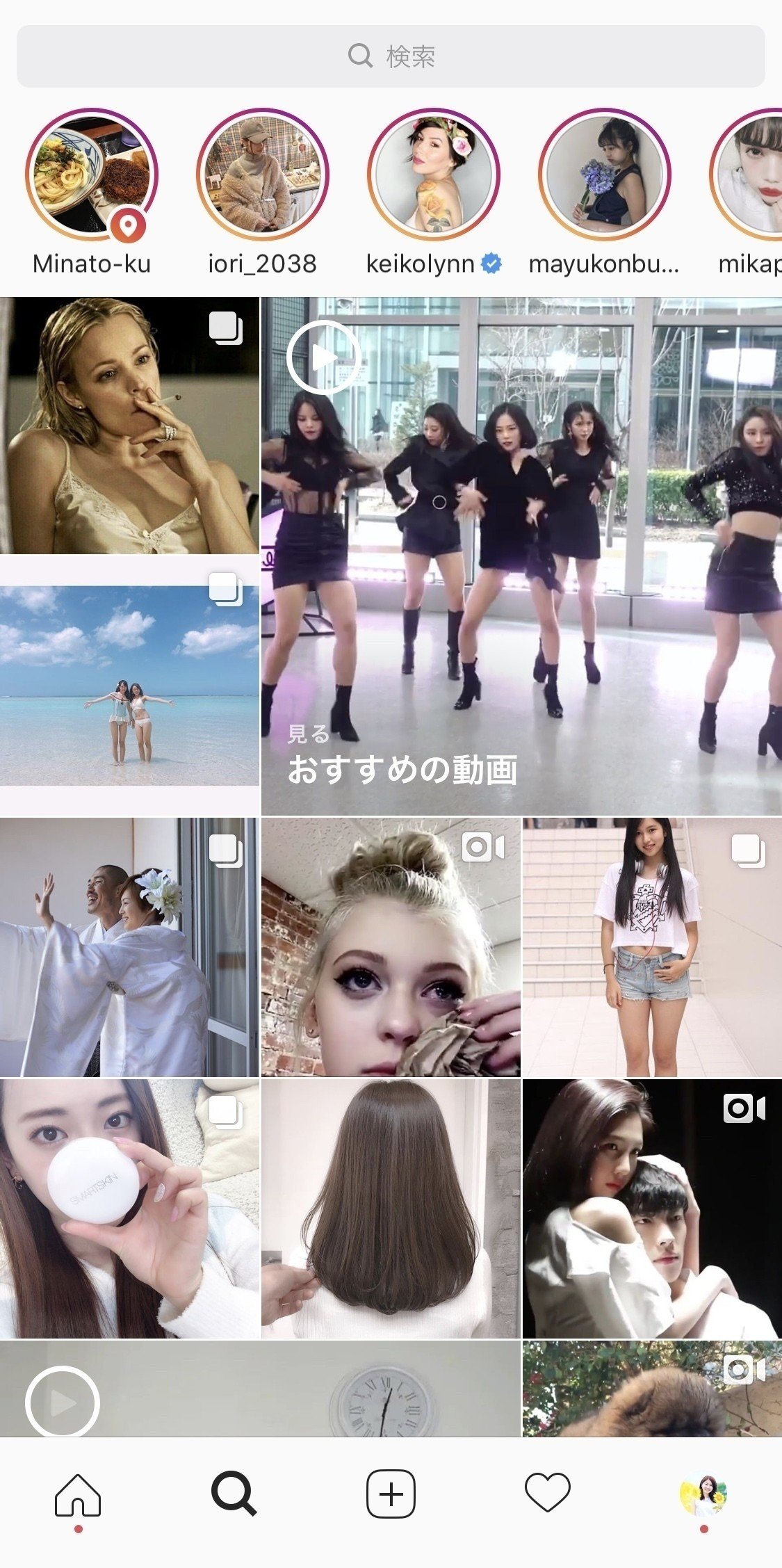Open the headphones girl on stairs post
The height and width of the screenshot is (1568, 782).
(652, 947)
